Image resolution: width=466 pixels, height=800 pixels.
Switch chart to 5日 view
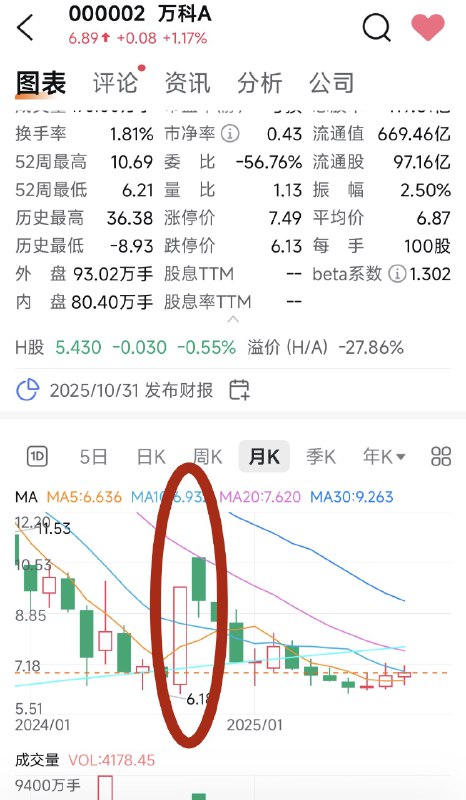pyautogui.click(x=93, y=457)
